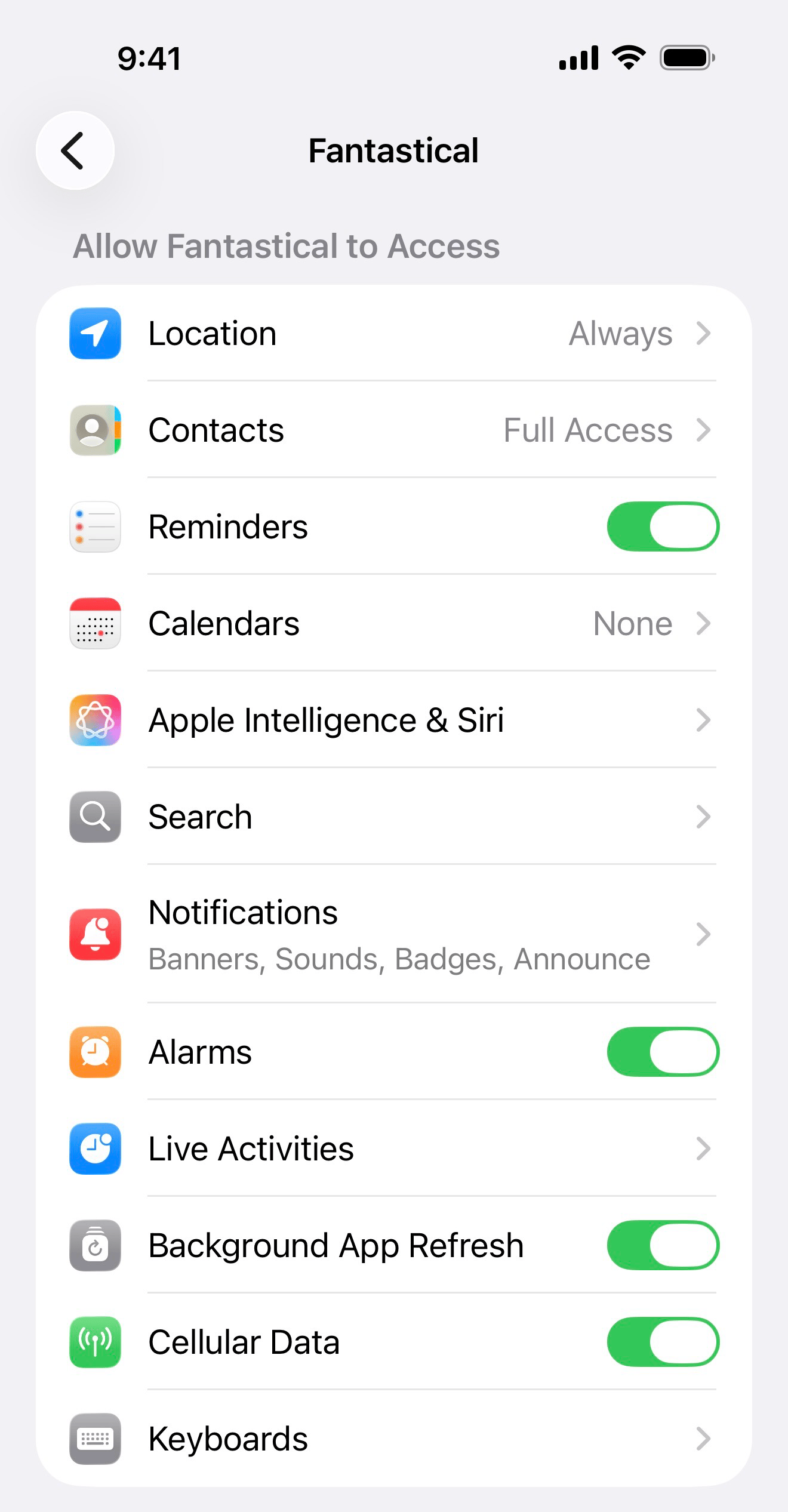Open the Keyboards settings
This screenshot has width=788, height=1512.
pyautogui.click(x=394, y=1438)
